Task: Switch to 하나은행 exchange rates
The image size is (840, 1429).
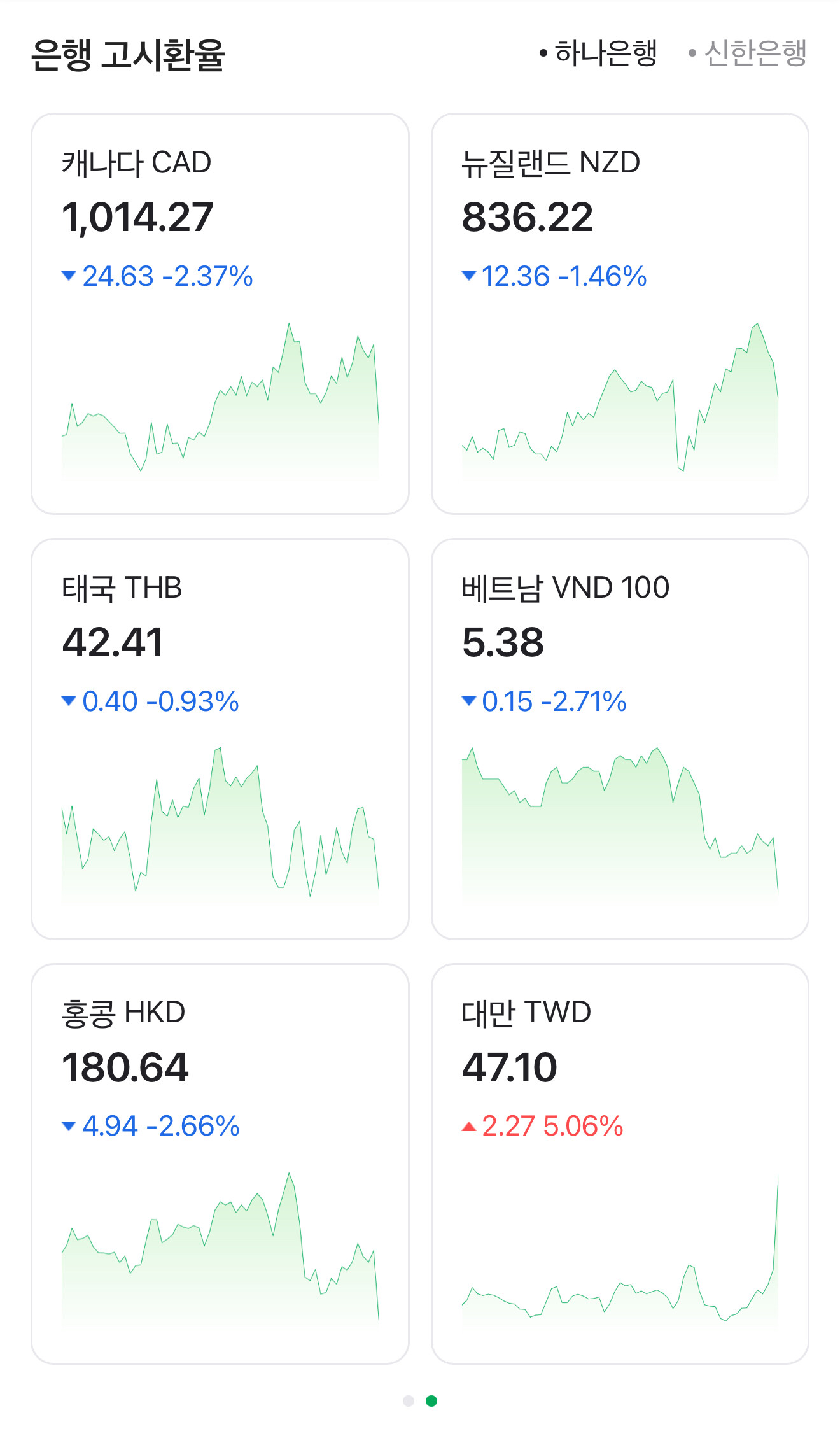Action: pyautogui.click(x=605, y=53)
